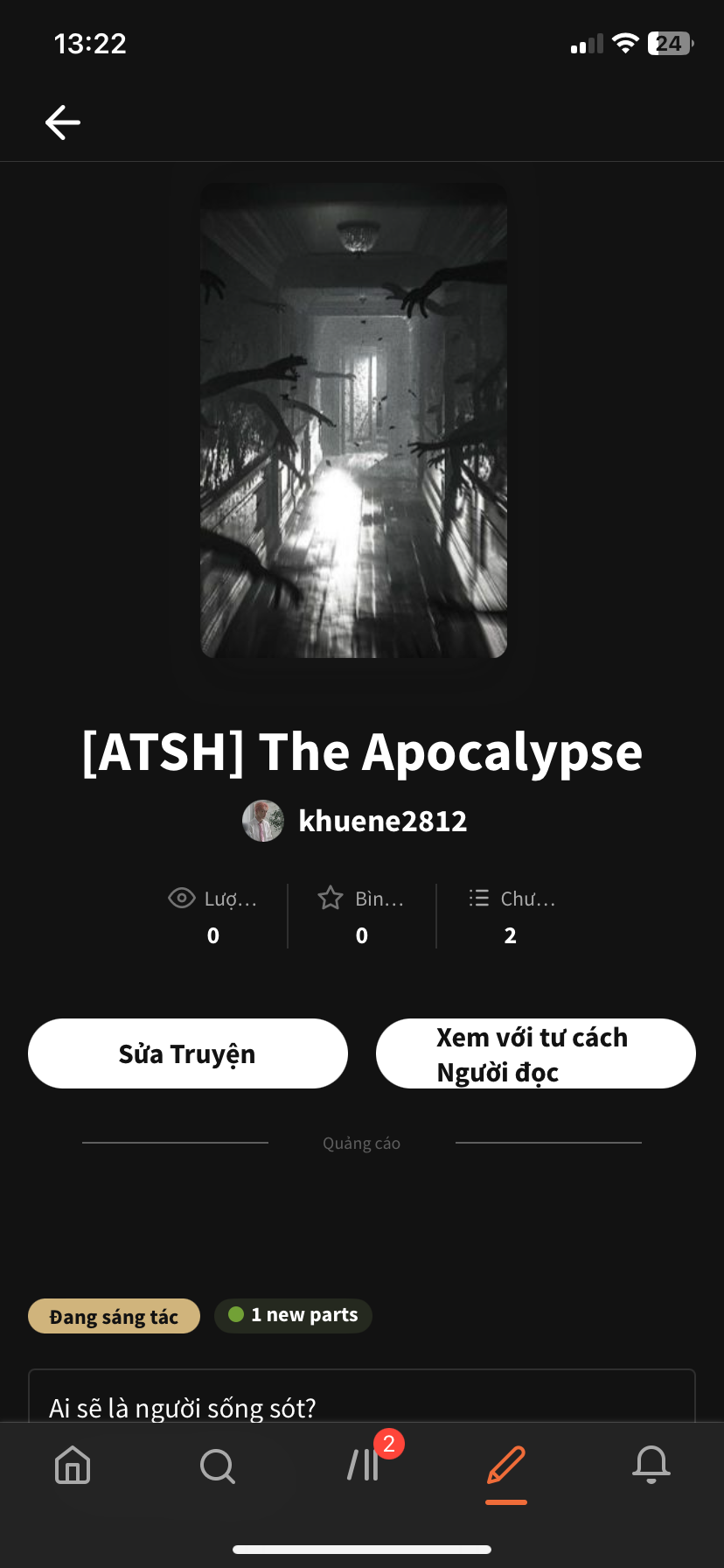Image resolution: width=724 pixels, height=1568 pixels.
Task: Switch to the Write pencil tab
Action: click(506, 1466)
